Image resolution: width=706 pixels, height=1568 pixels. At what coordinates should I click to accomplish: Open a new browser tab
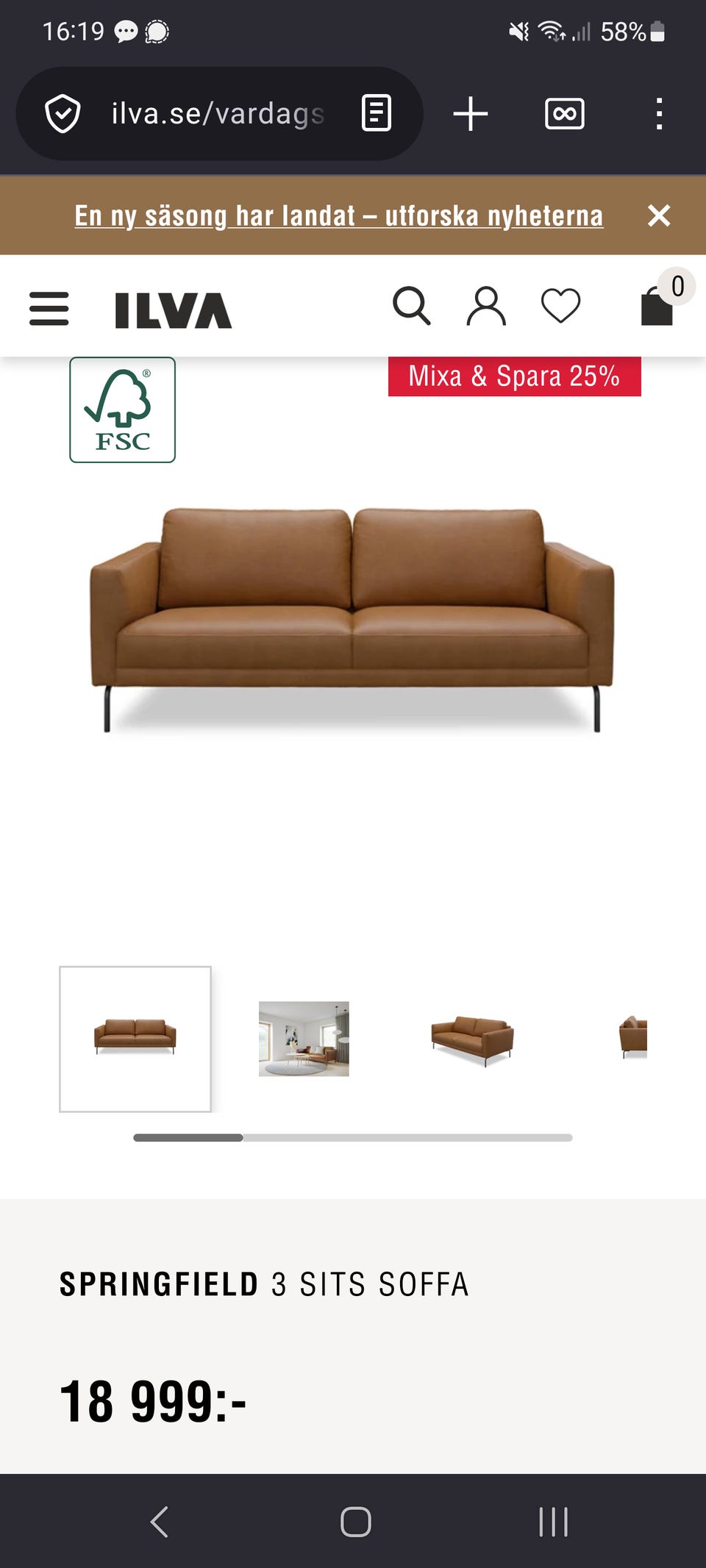click(x=471, y=114)
